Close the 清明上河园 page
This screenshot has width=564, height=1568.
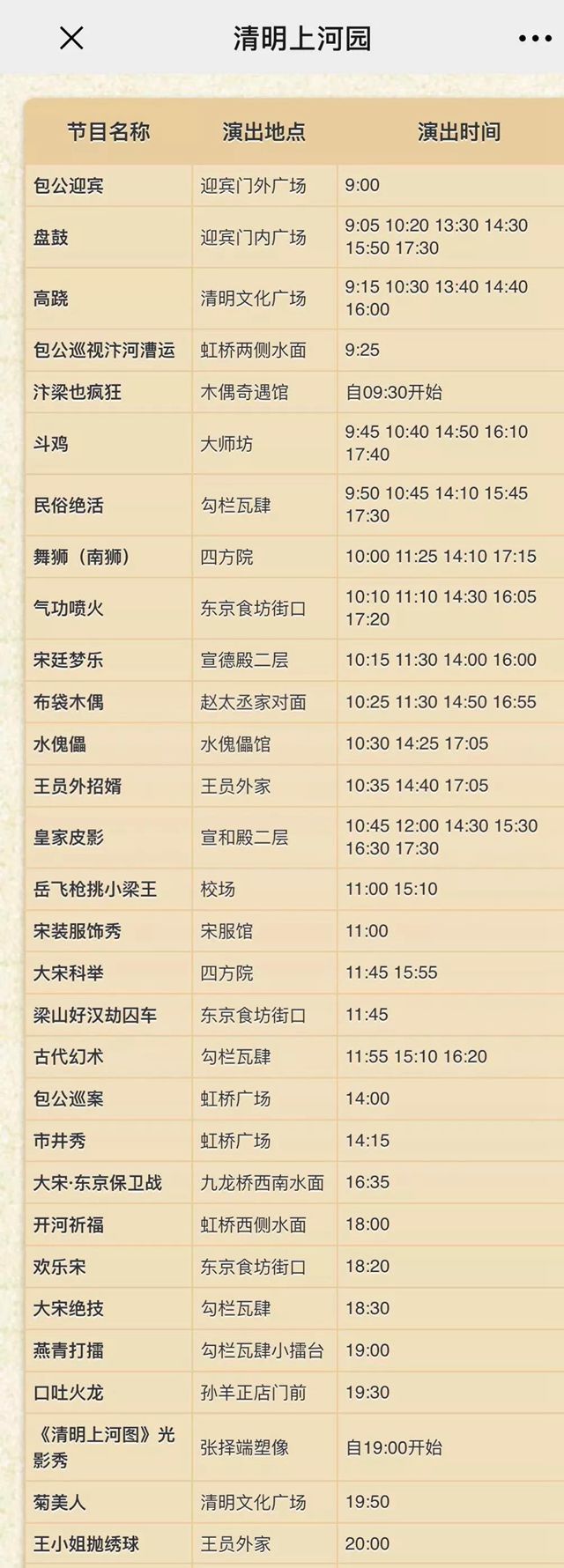point(70,38)
